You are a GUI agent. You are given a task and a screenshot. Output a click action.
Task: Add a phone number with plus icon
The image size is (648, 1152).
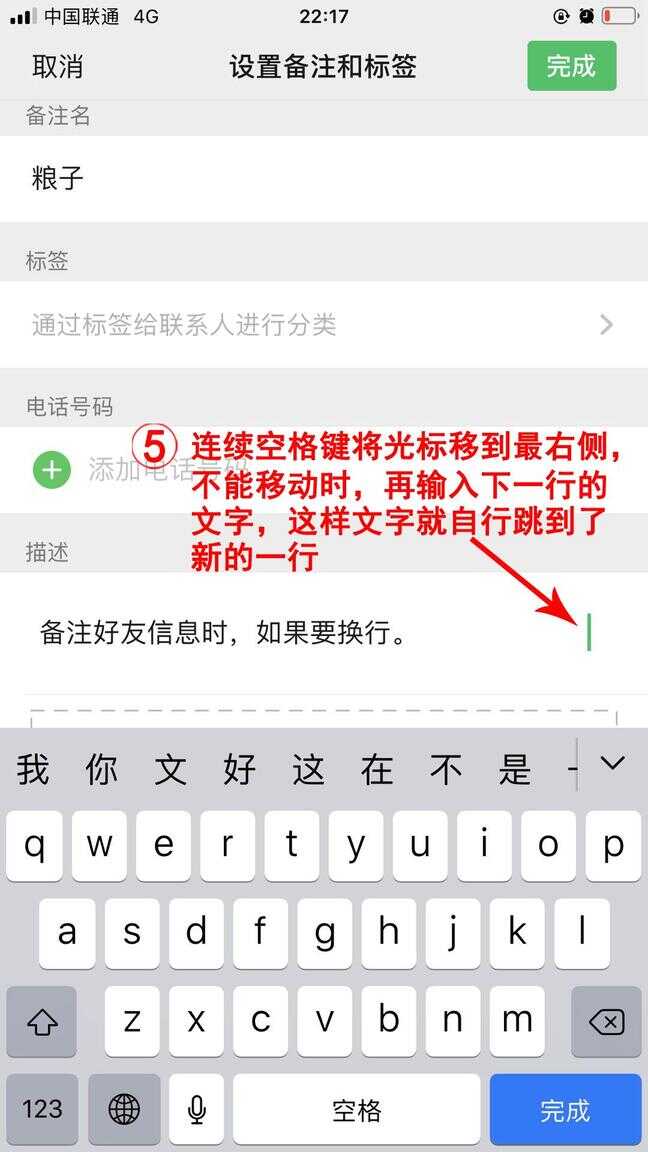click(x=52, y=470)
